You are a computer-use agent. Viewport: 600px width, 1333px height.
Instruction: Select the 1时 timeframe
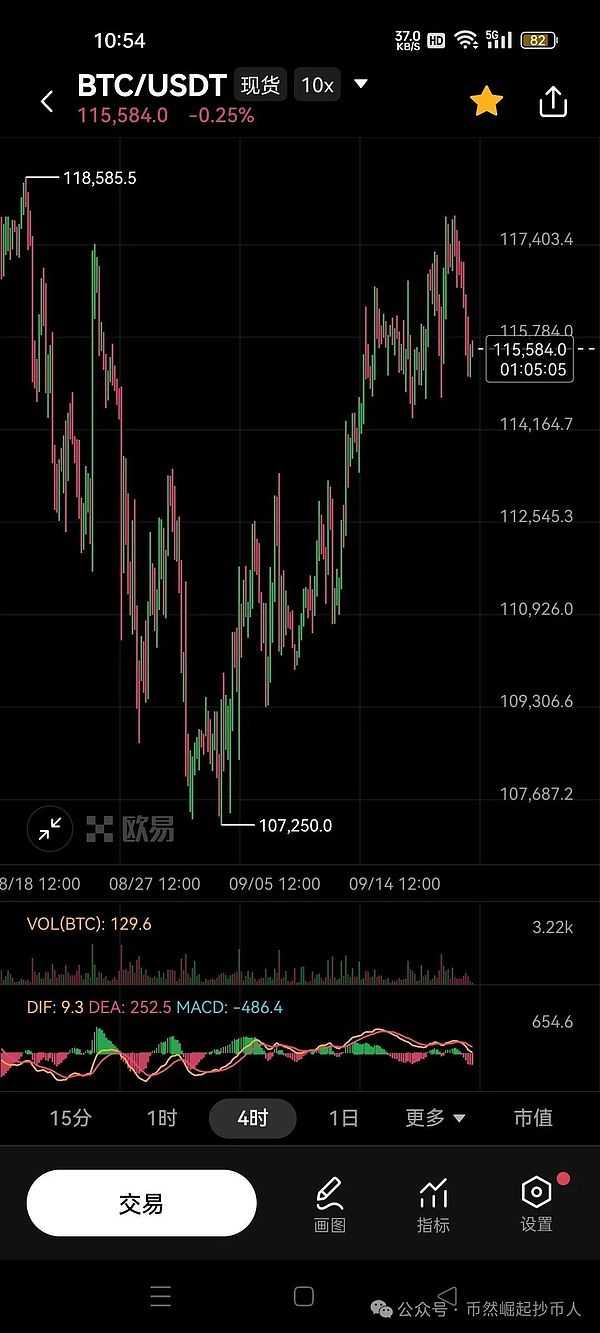tap(161, 1118)
